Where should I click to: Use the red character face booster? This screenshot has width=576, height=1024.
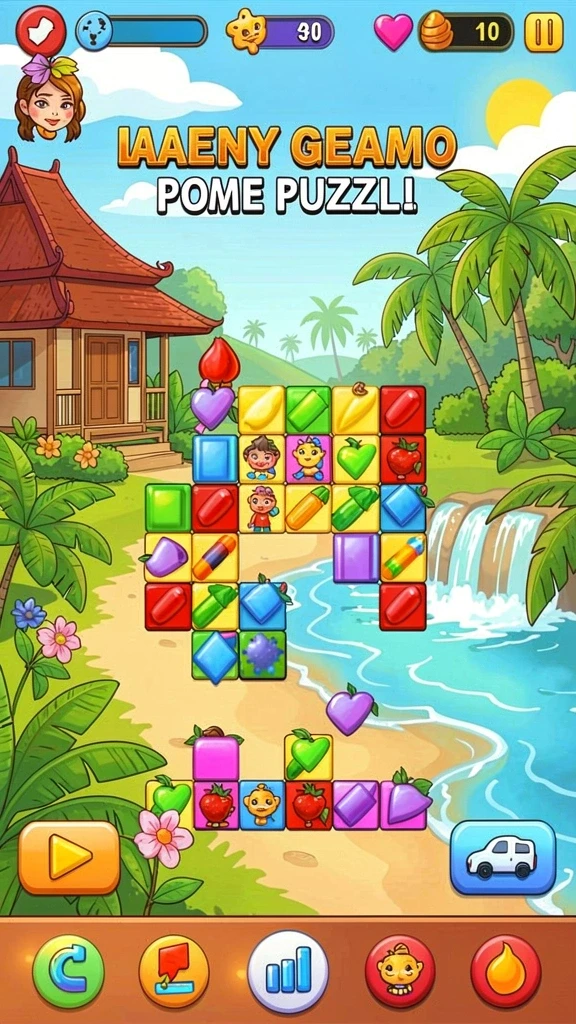pos(400,971)
